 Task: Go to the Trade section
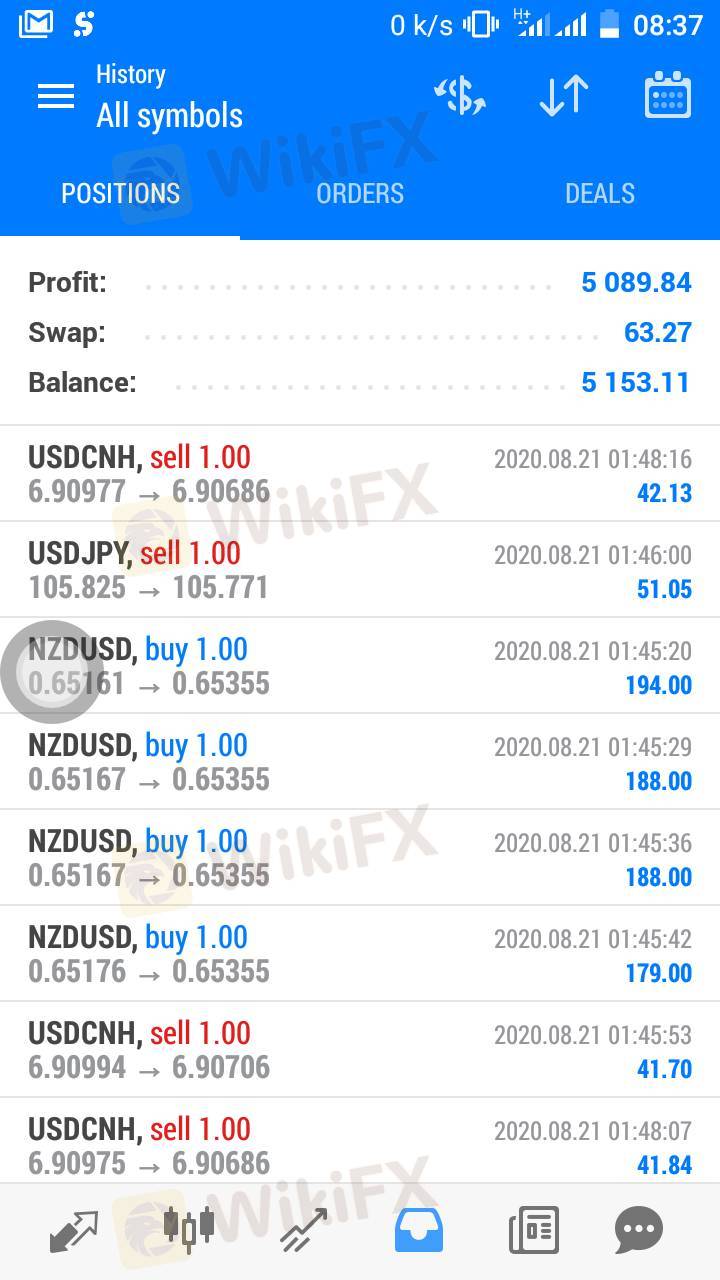click(304, 1230)
